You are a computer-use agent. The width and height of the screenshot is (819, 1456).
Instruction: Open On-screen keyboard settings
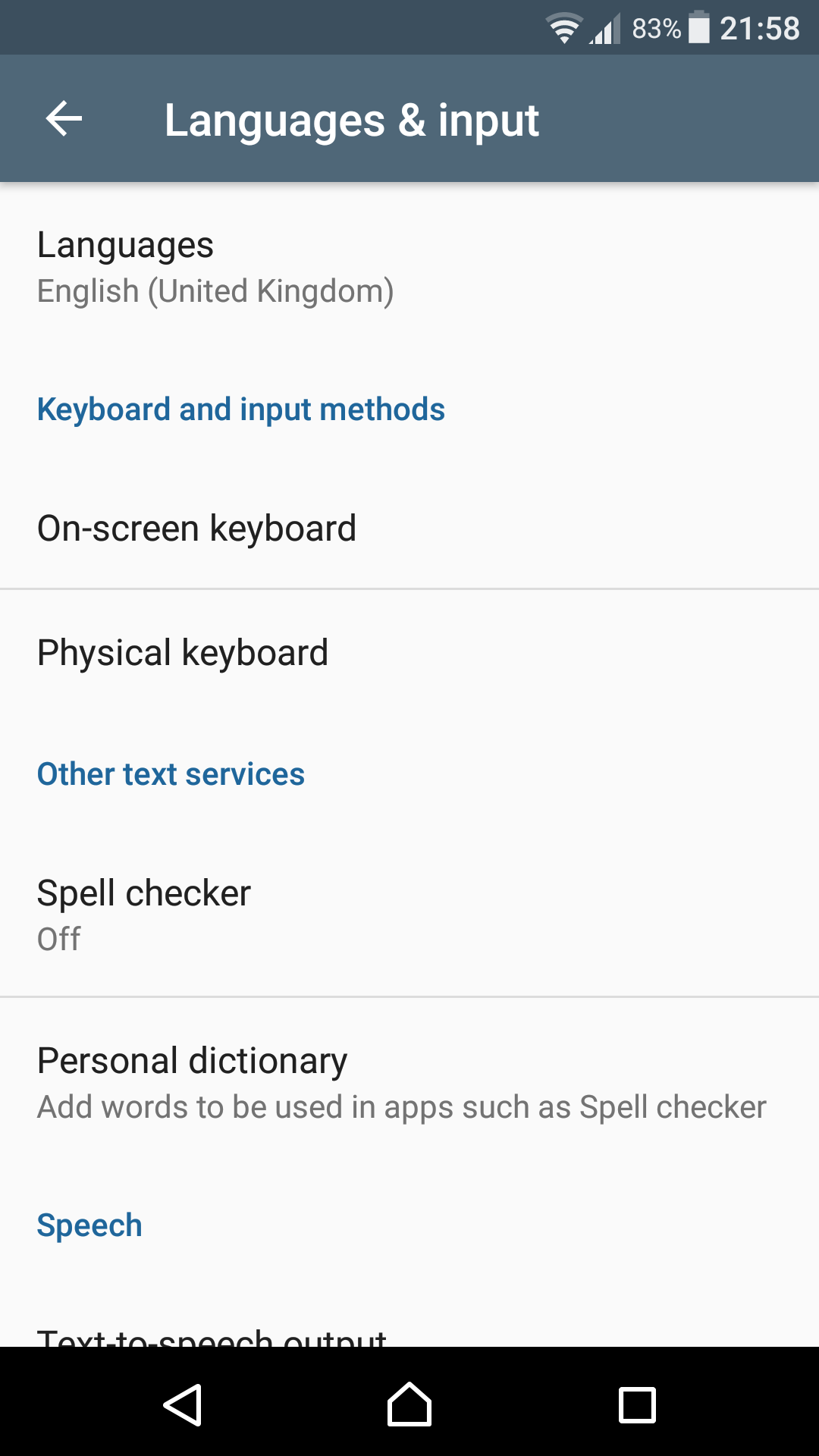pos(409,528)
